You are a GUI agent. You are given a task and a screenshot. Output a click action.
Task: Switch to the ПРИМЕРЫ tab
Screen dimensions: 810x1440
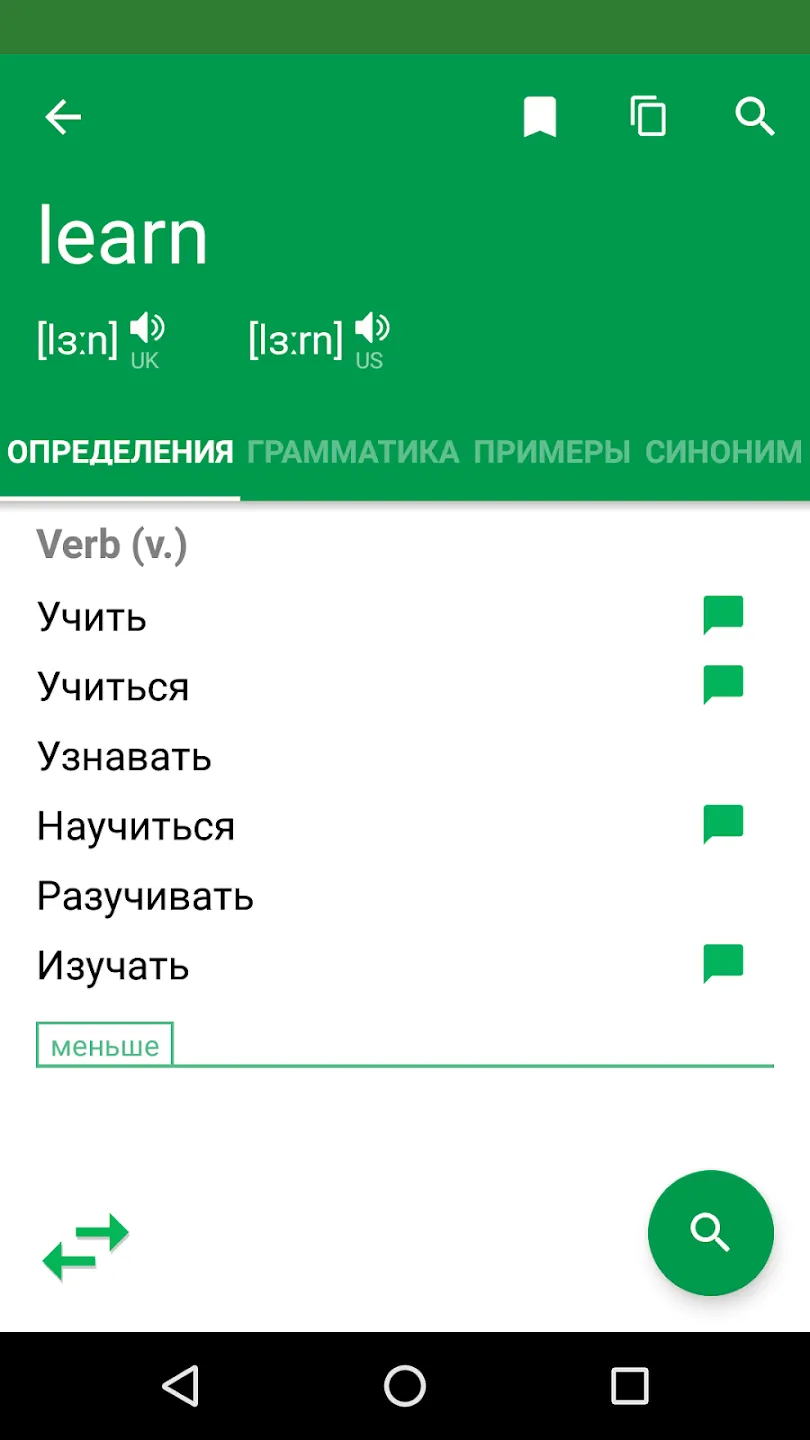[552, 452]
